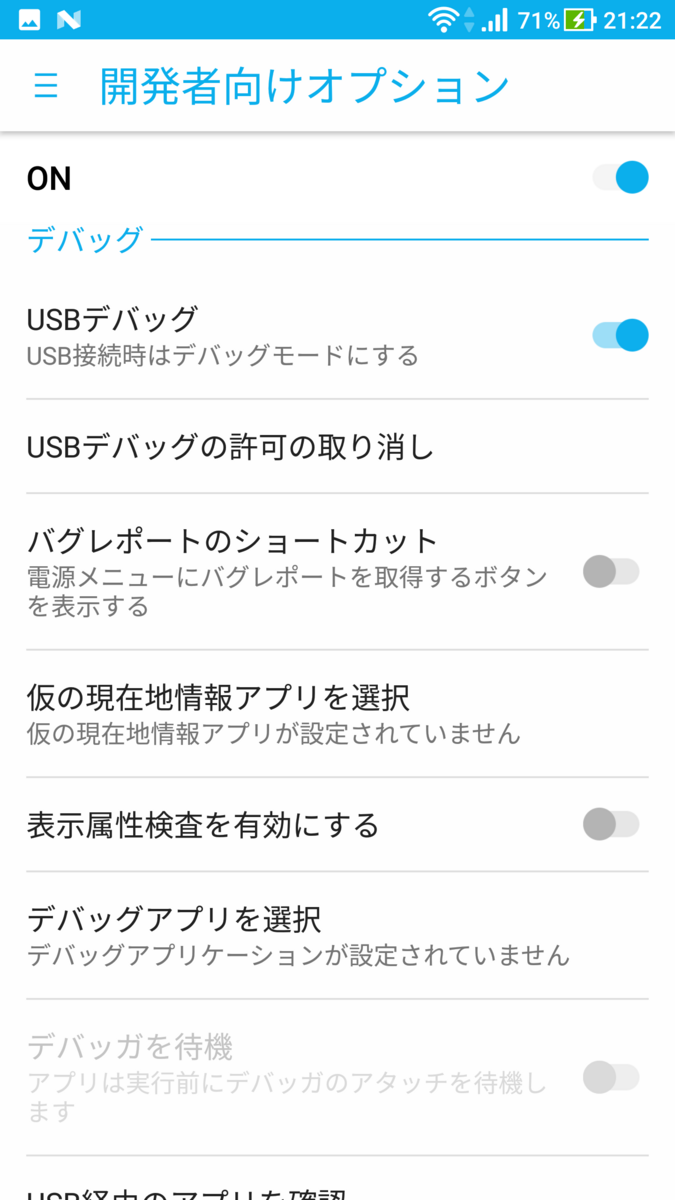Disable the USBデバッグ switch
The width and height of the screenshot is (675, 1200).
pyautogui.click(x=620, y=335)
